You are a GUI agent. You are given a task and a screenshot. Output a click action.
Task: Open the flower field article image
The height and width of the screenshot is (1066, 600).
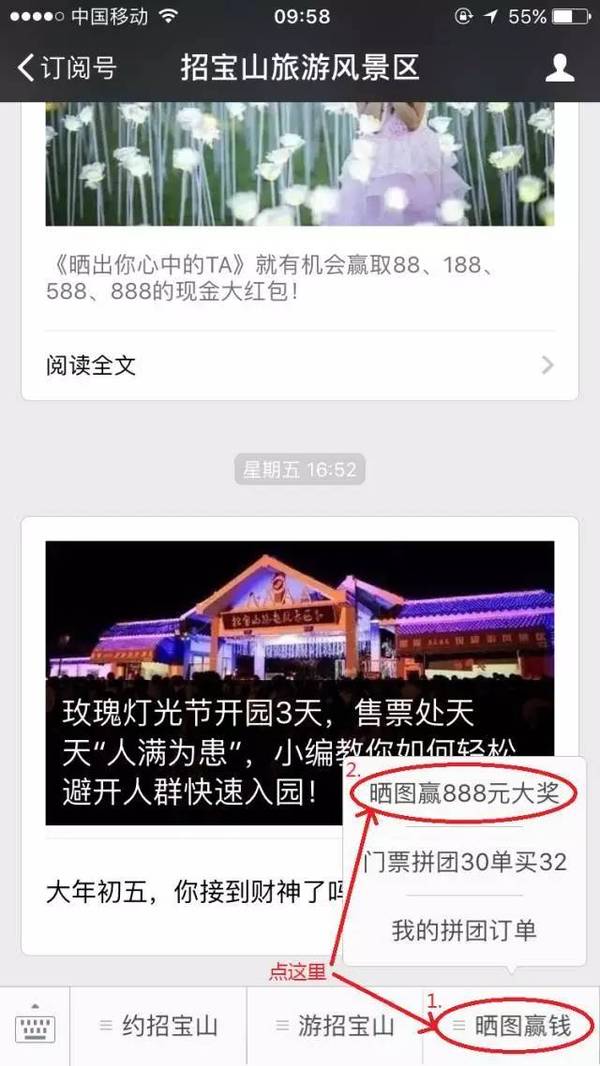coord(300,164)
